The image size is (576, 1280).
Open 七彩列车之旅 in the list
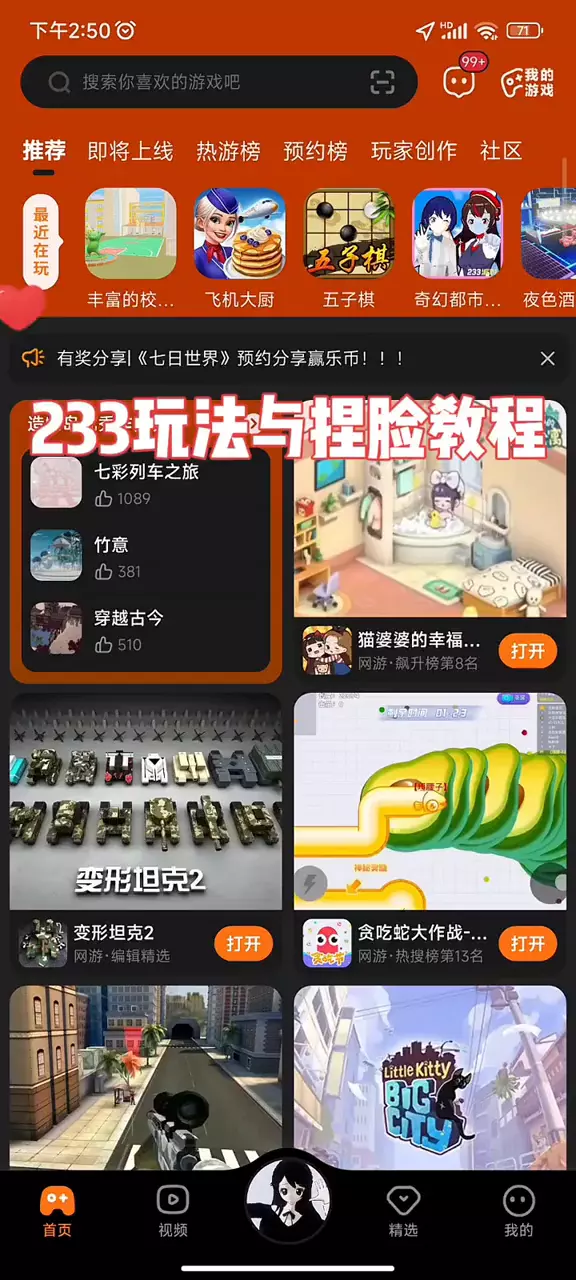pos(146,483)
